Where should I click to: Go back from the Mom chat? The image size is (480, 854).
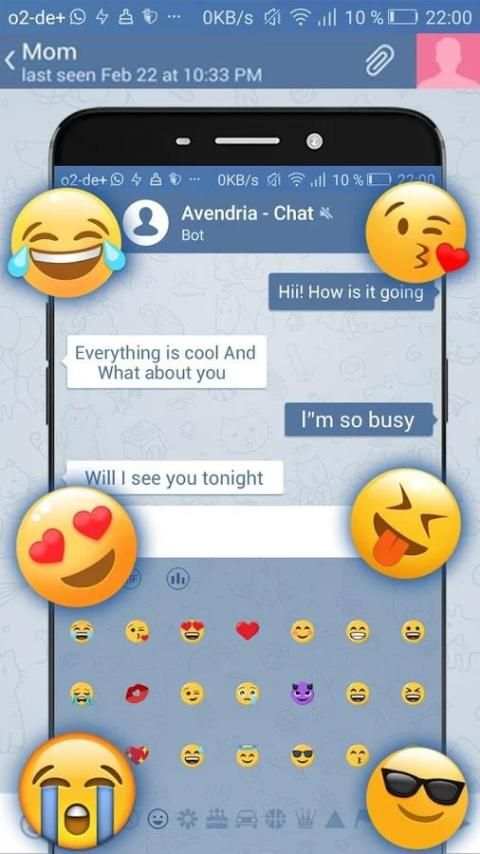point(10,62)
